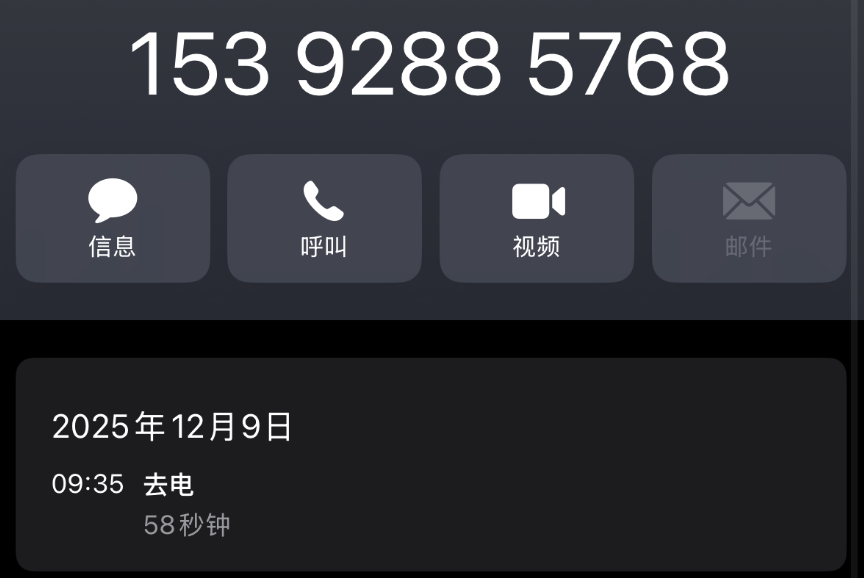Start a video call with 视频
Viewport: 866px width, 578px height.
pyautogui.click(x=537, y=218)
